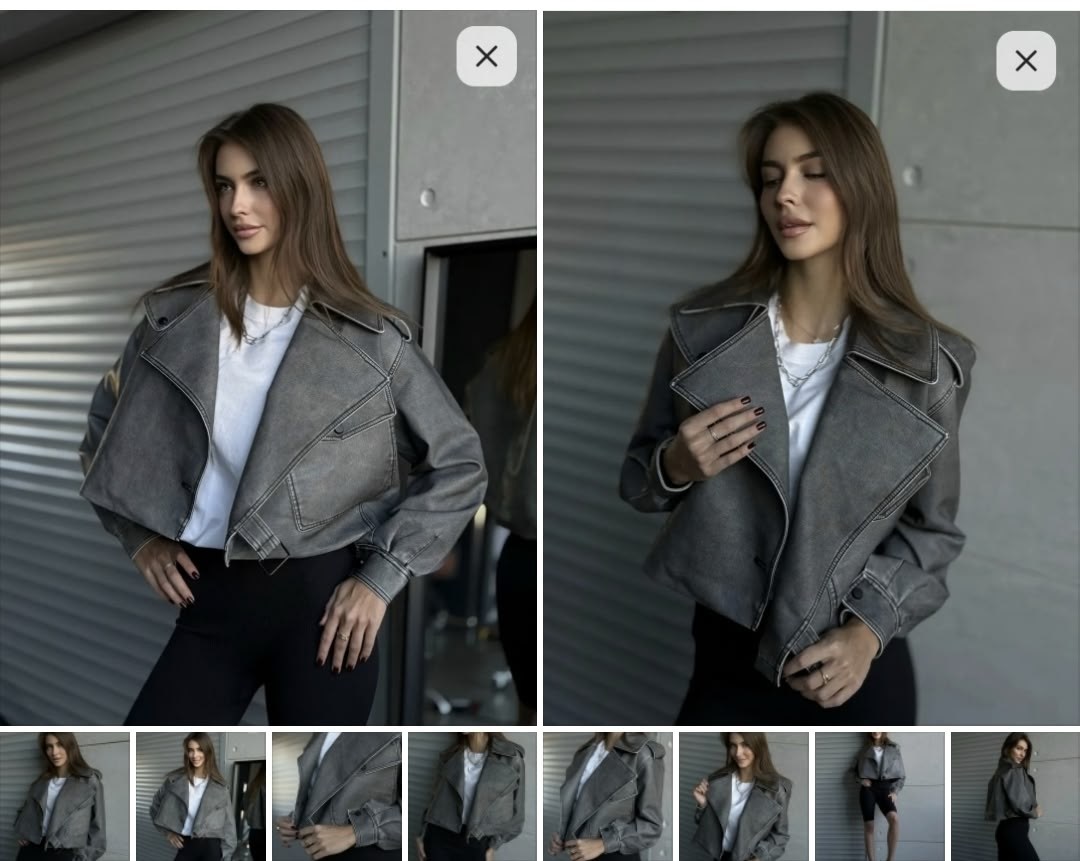This screenshot has height=861, width=1080.
Task: Choose the close-up thumbnail of lapel and cuff
Action: 336,796
